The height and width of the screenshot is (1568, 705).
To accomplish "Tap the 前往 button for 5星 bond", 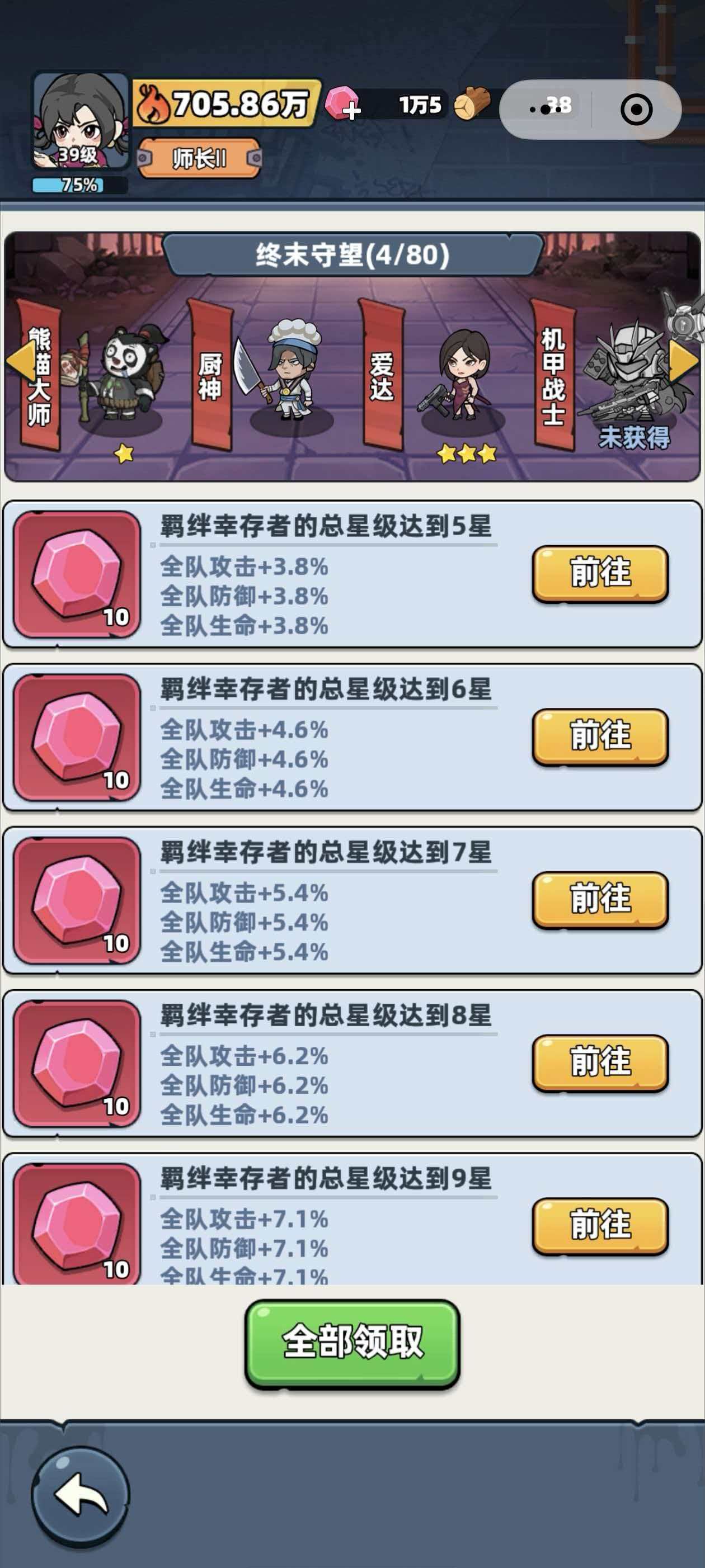I will 600,573.
